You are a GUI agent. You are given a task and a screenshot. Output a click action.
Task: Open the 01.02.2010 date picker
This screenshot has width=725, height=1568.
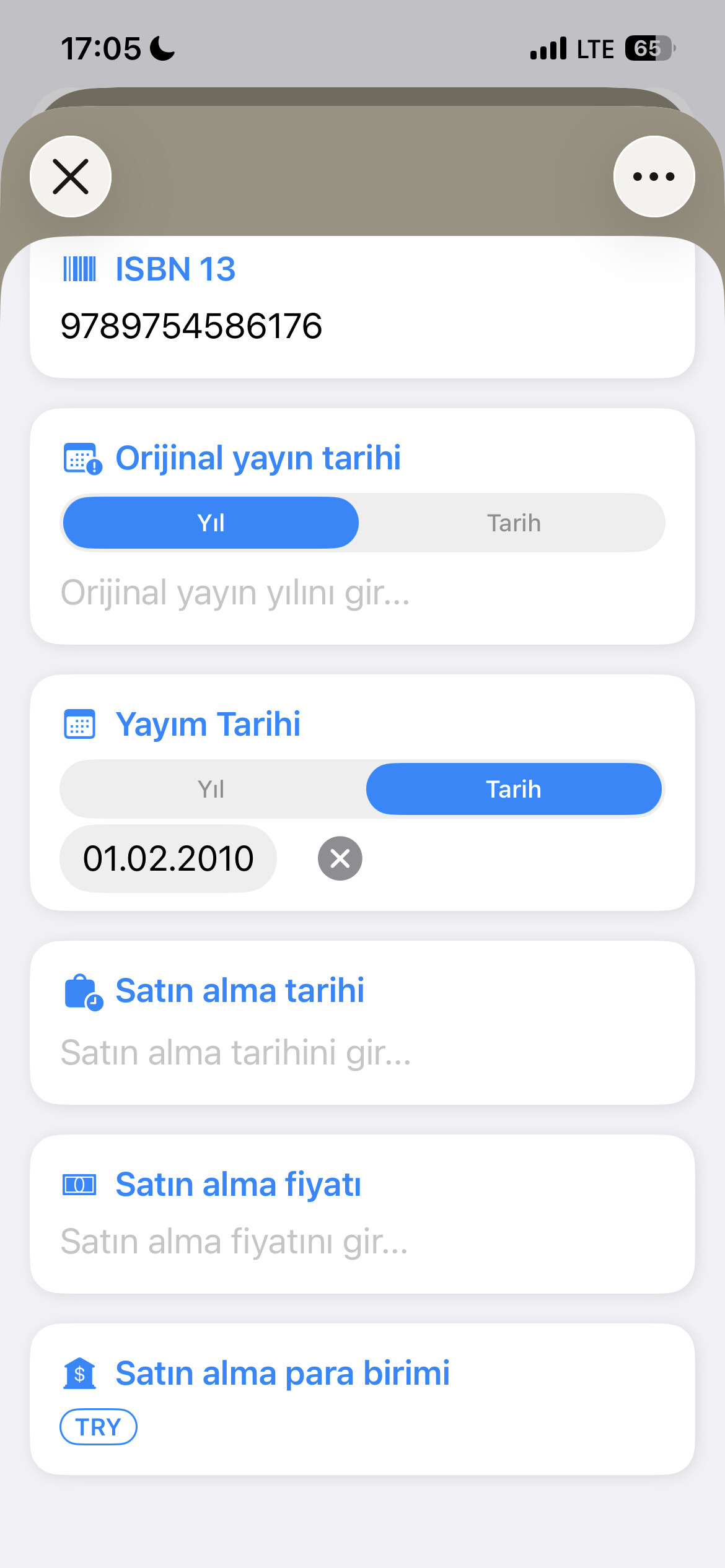click(168, 858)
